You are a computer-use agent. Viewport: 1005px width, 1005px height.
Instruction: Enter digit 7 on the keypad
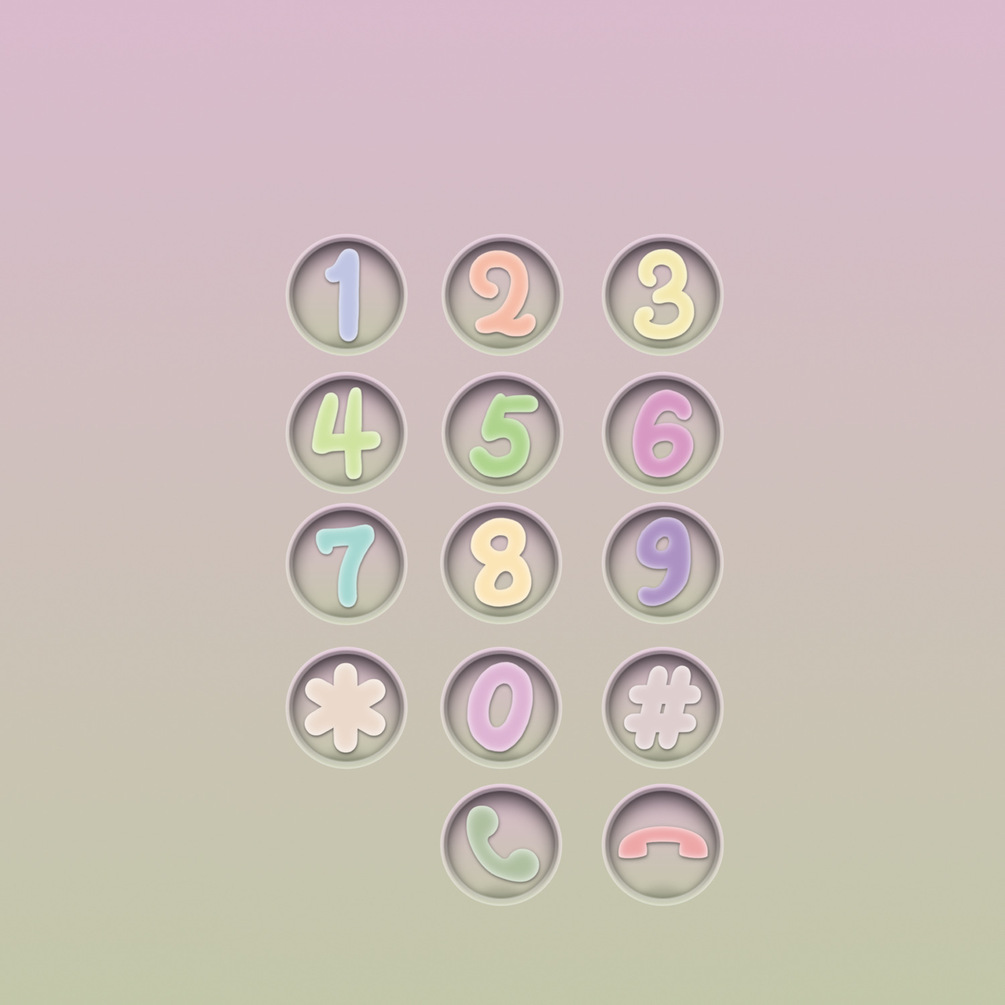pyautogui.click(x=346, y=564)
